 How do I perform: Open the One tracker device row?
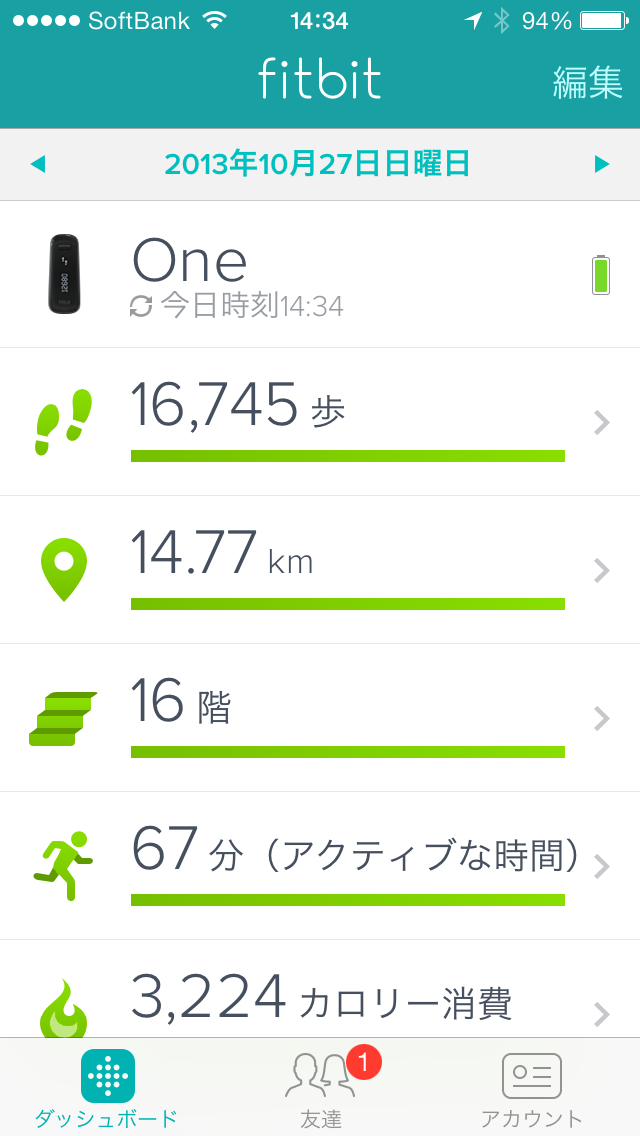320,274
